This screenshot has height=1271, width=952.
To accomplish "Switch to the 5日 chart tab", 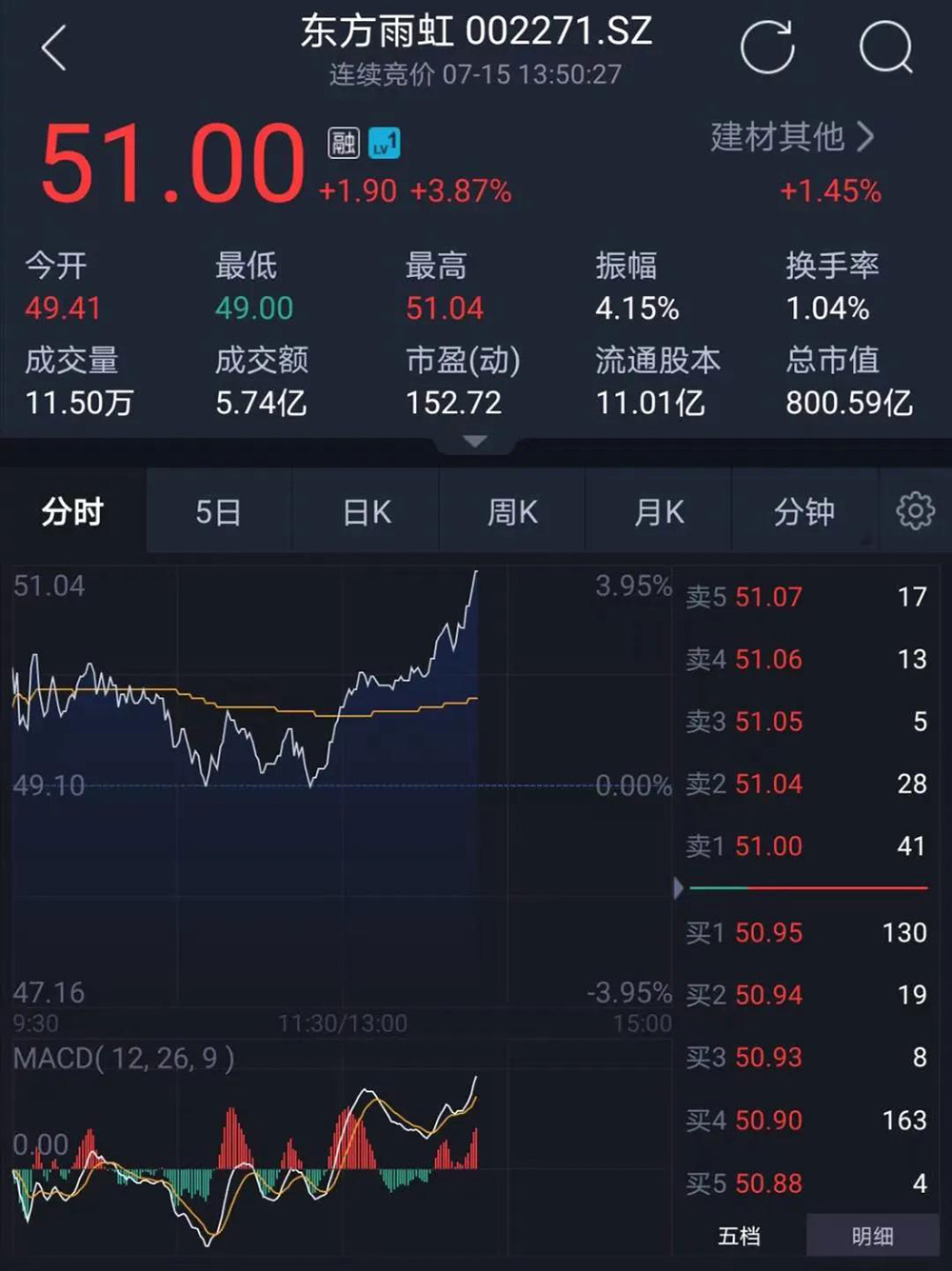I will [x=218, y=512].
